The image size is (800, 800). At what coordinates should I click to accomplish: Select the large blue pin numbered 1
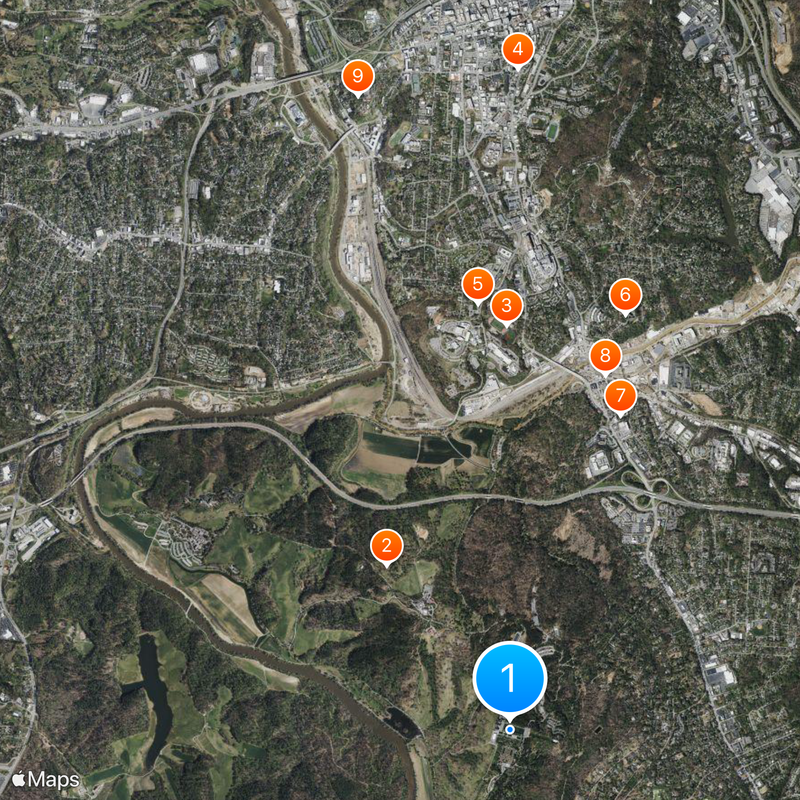coord(509,678)
